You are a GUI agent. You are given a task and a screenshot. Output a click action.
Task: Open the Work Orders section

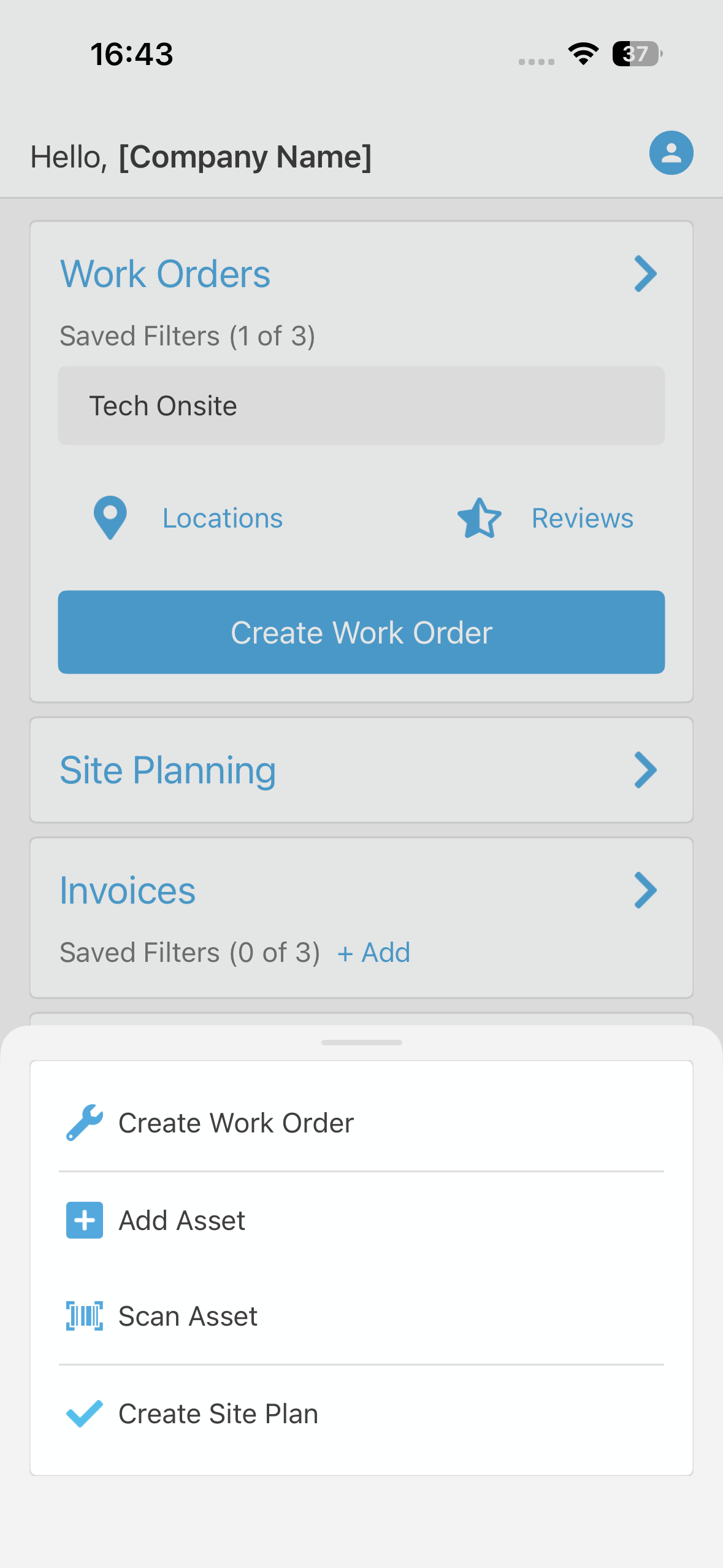(166, 274)
